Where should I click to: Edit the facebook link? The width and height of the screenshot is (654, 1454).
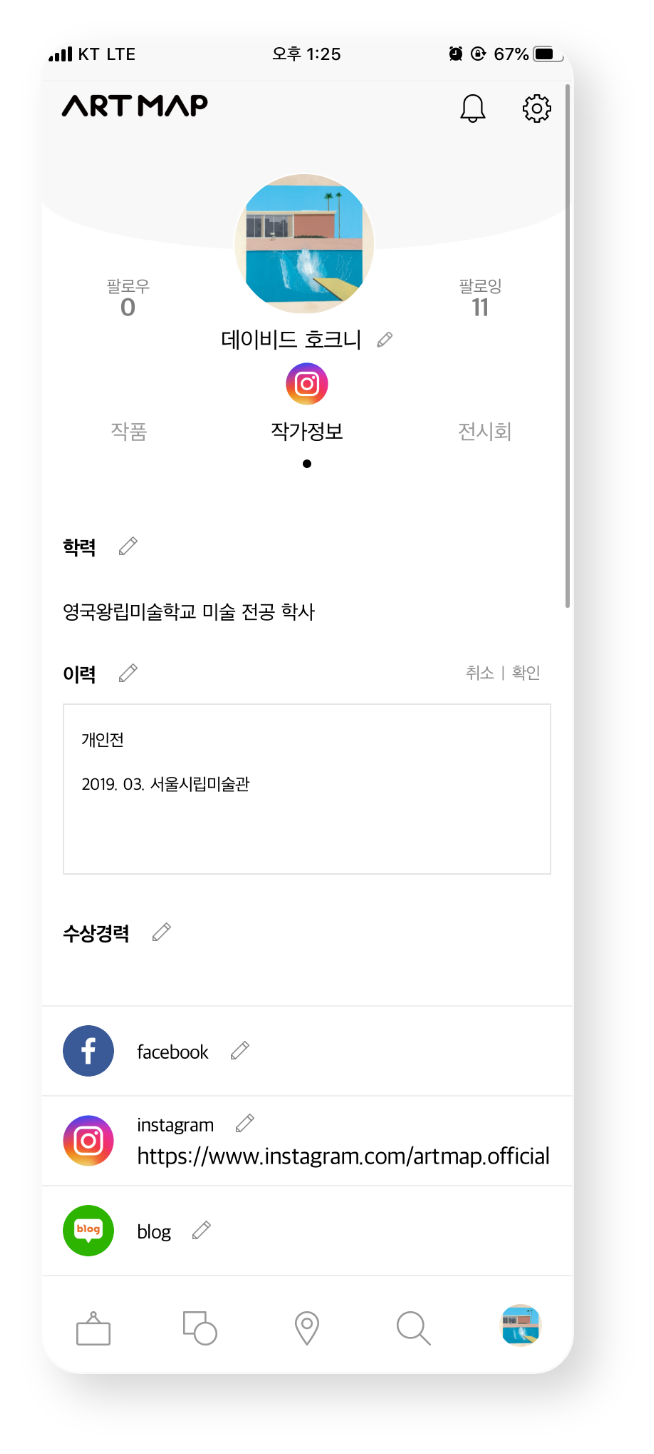[240, 1050]
